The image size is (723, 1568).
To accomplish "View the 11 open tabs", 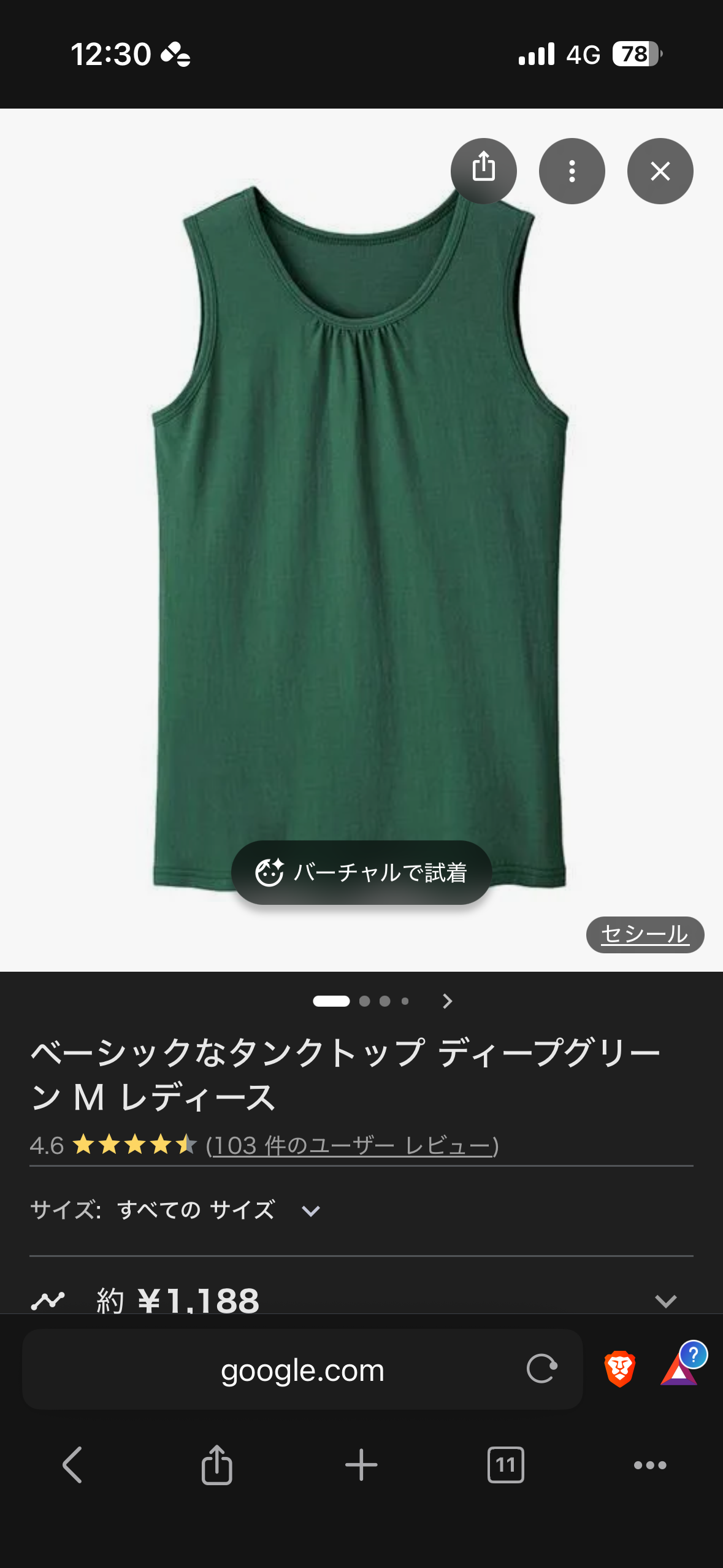I will pyautogui.click(x=505, y=1465).
